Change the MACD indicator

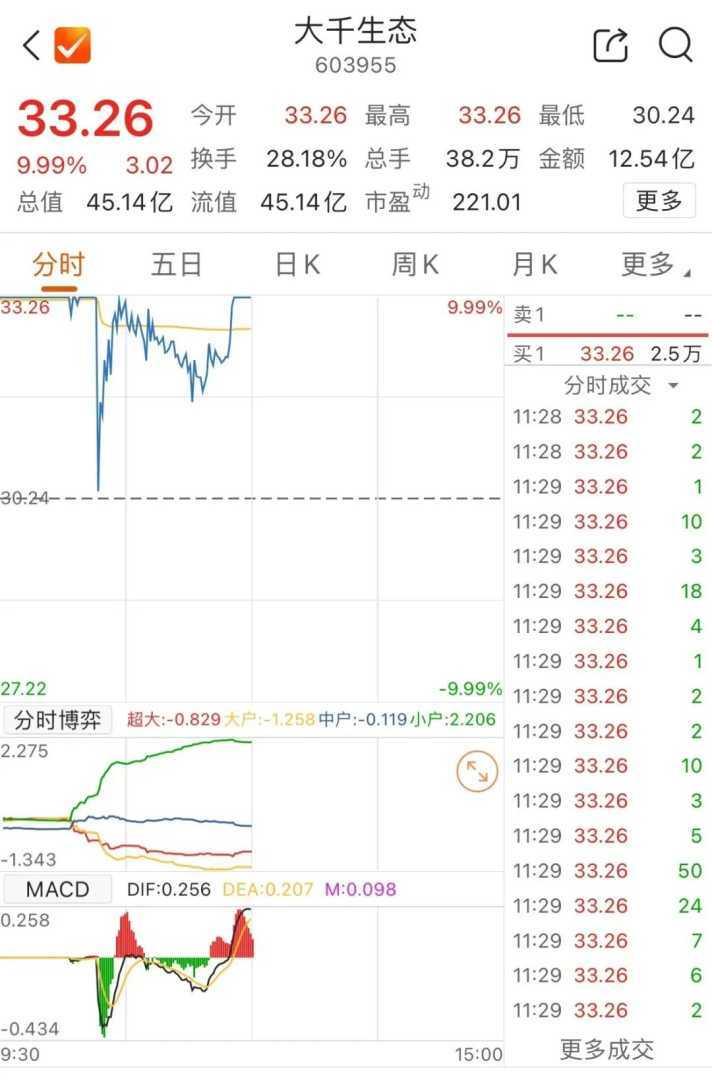[57, 889]
